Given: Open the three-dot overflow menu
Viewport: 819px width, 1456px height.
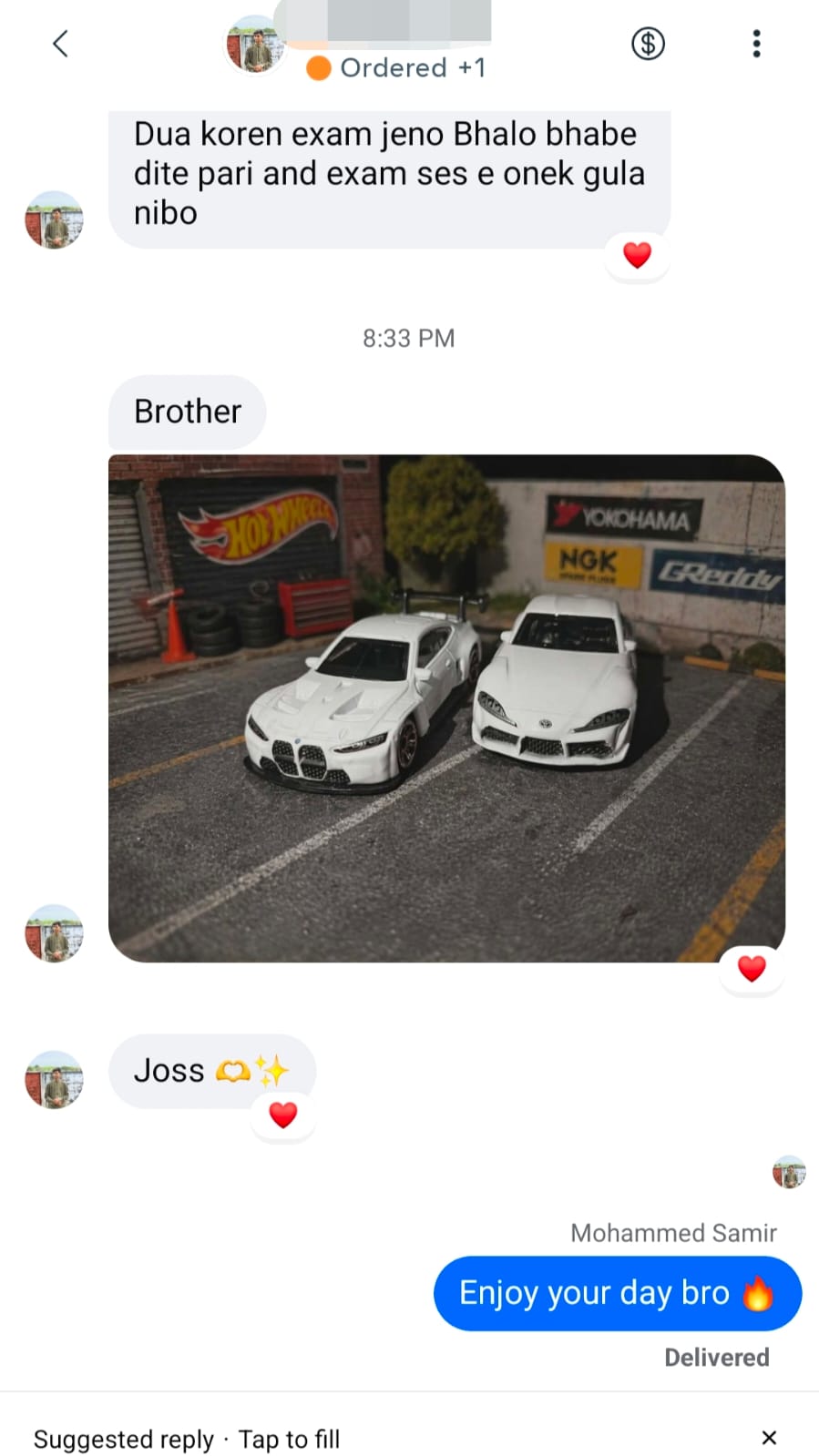Looking at the screenshot, I should (756, 44).
